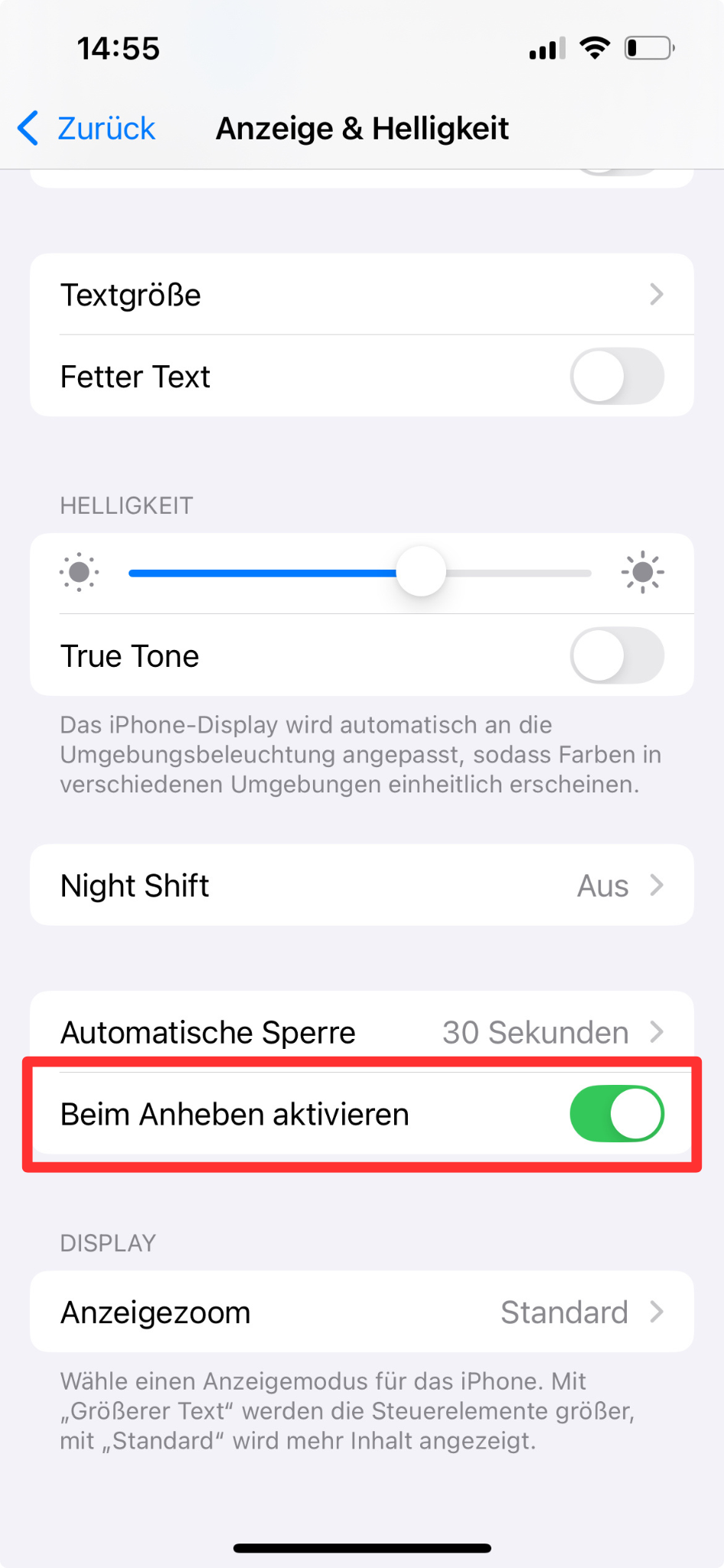
Task: Open Textgröße settings
Action: click(362, 294)
